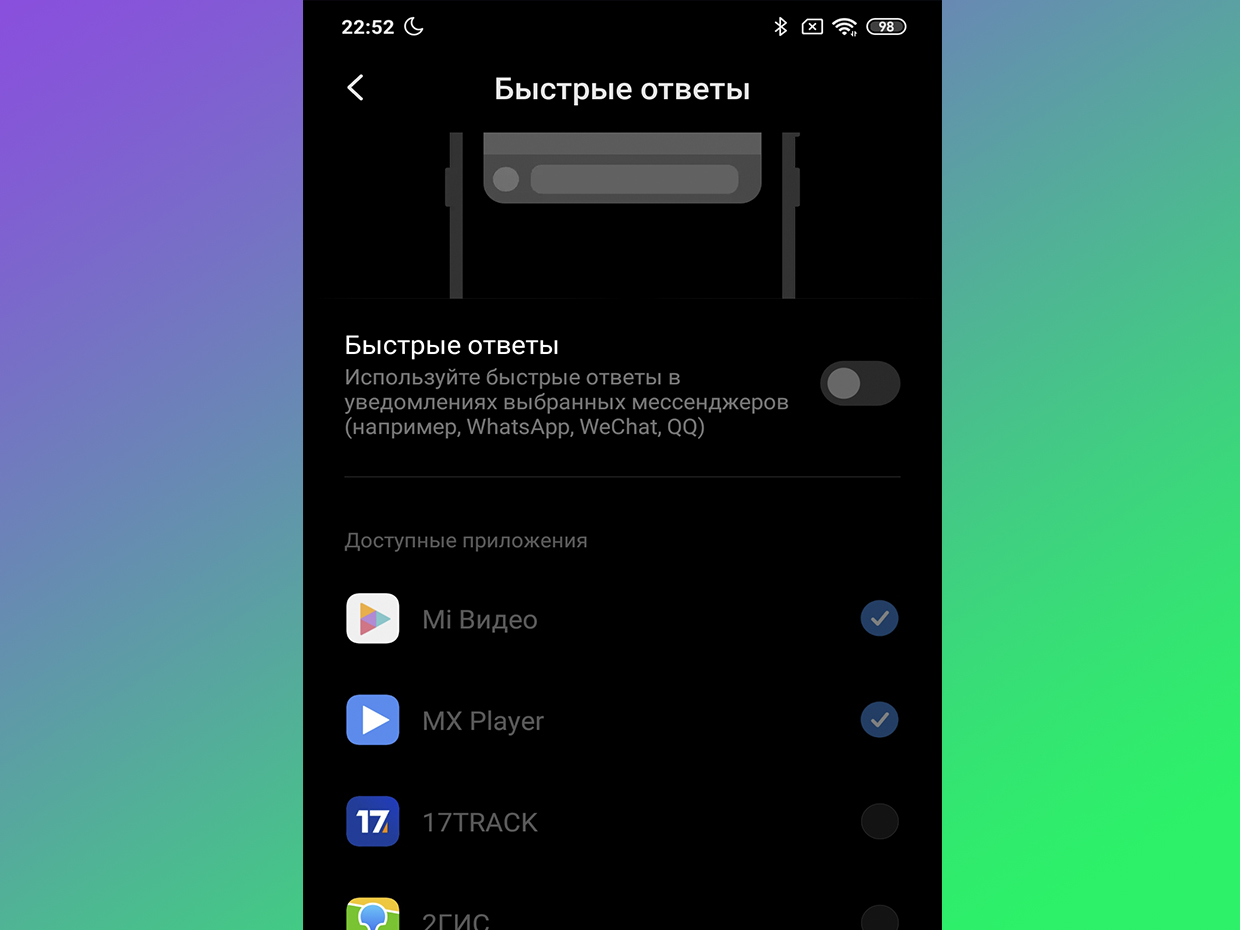Select the 17TRACK app checkbox
Image resolution: width=1240 pixels, height=930 pixels.
point(879,822)
